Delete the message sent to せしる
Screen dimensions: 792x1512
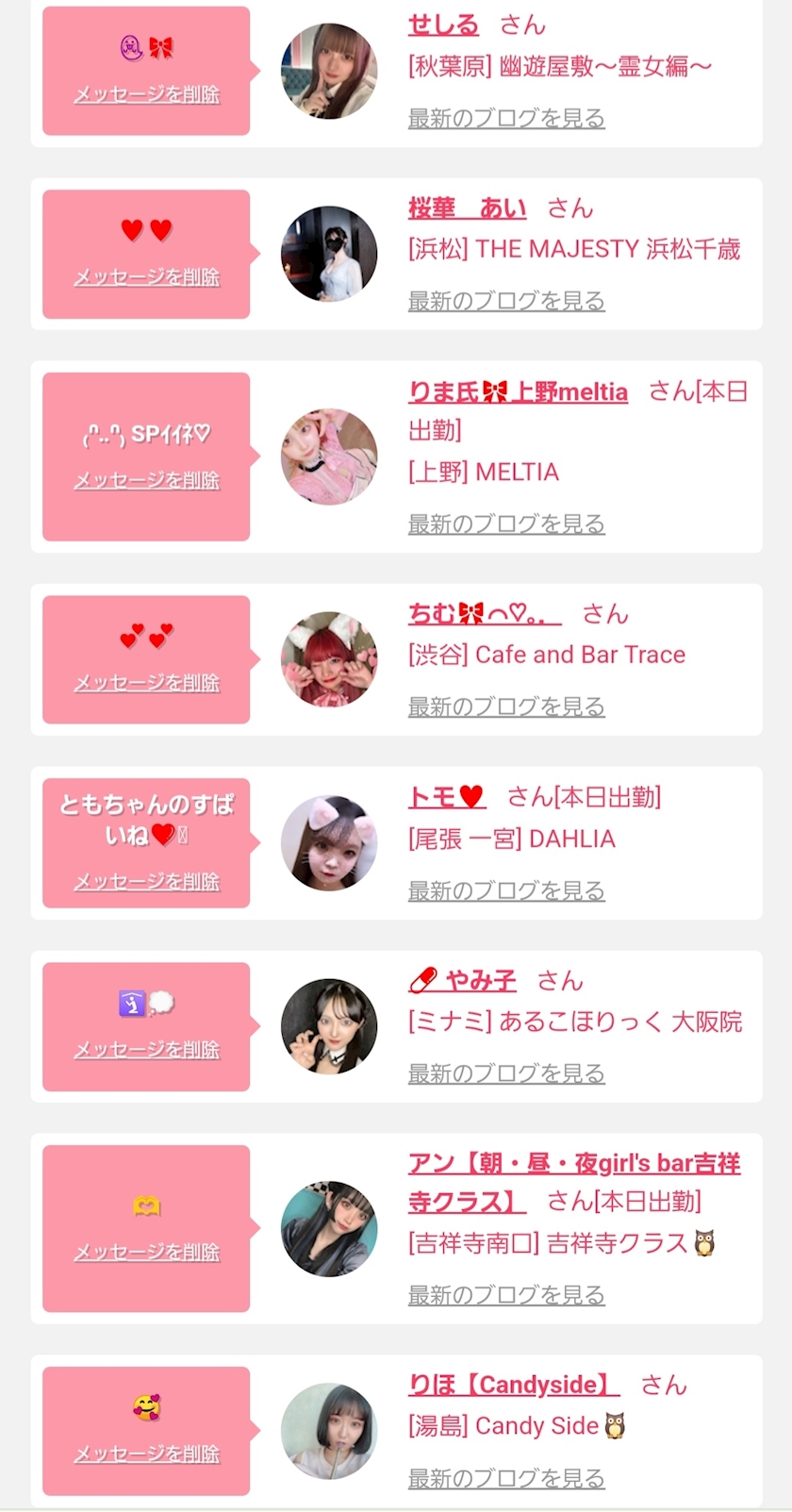tap(146, 94)
